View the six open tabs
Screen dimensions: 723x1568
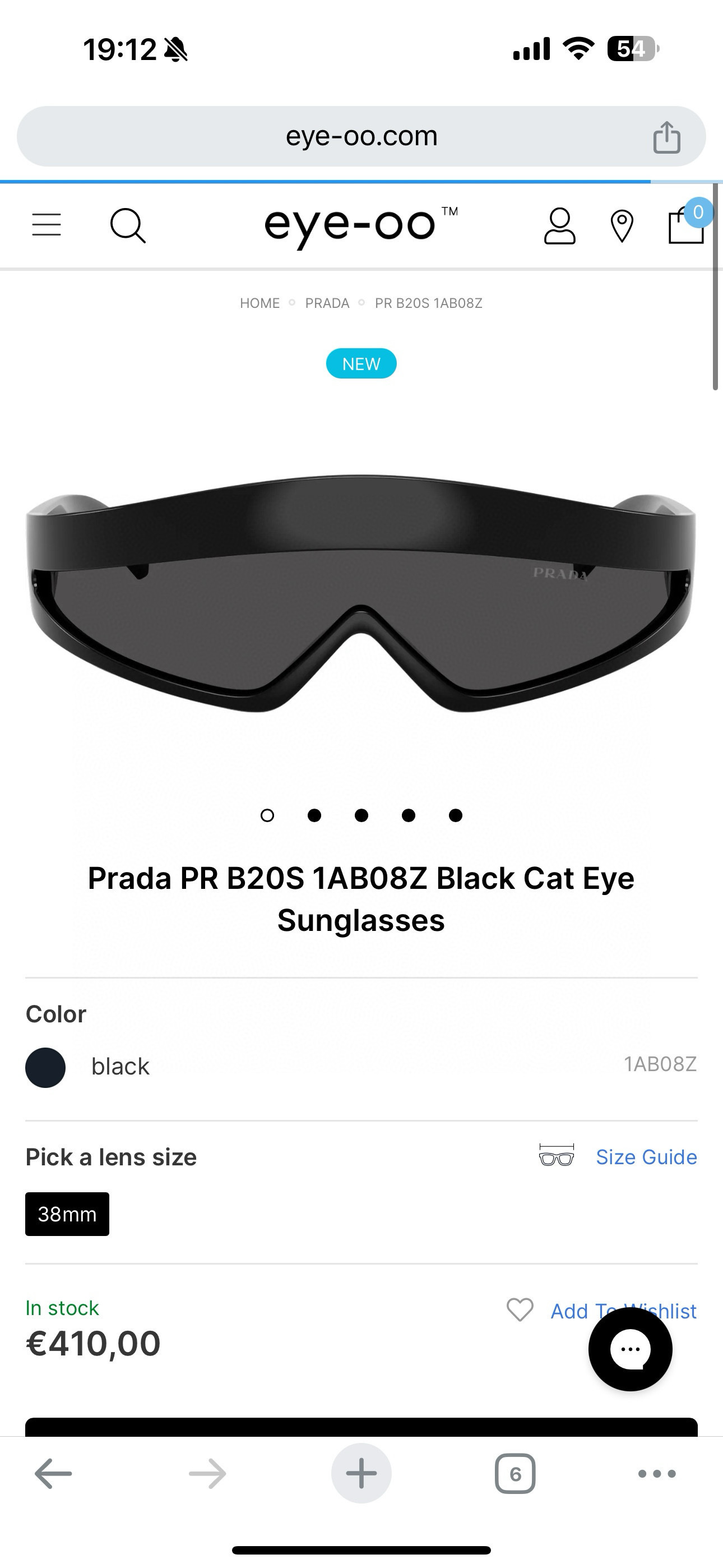tap(515, 1474)
